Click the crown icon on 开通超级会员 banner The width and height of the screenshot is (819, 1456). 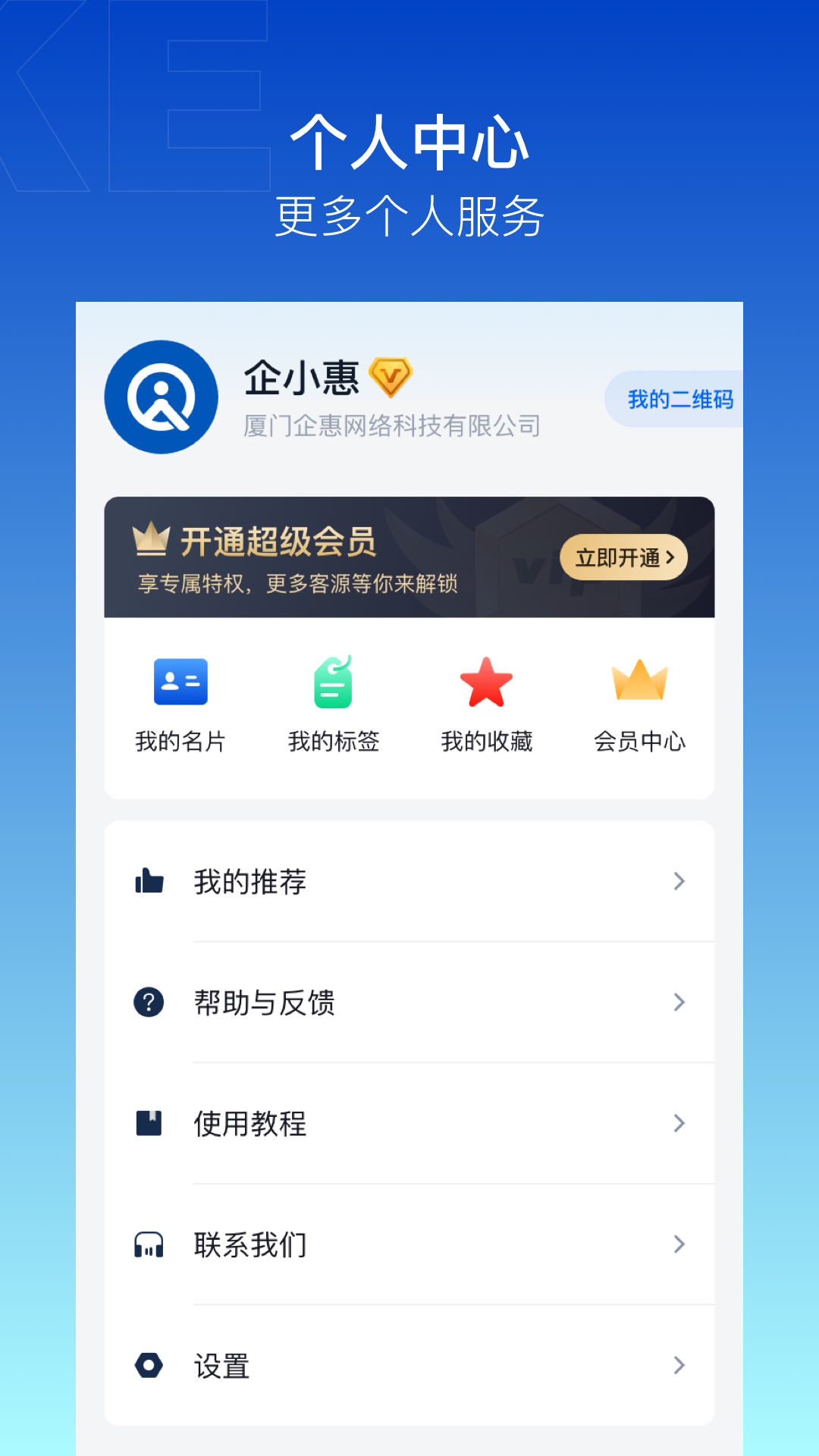point(149,540)
